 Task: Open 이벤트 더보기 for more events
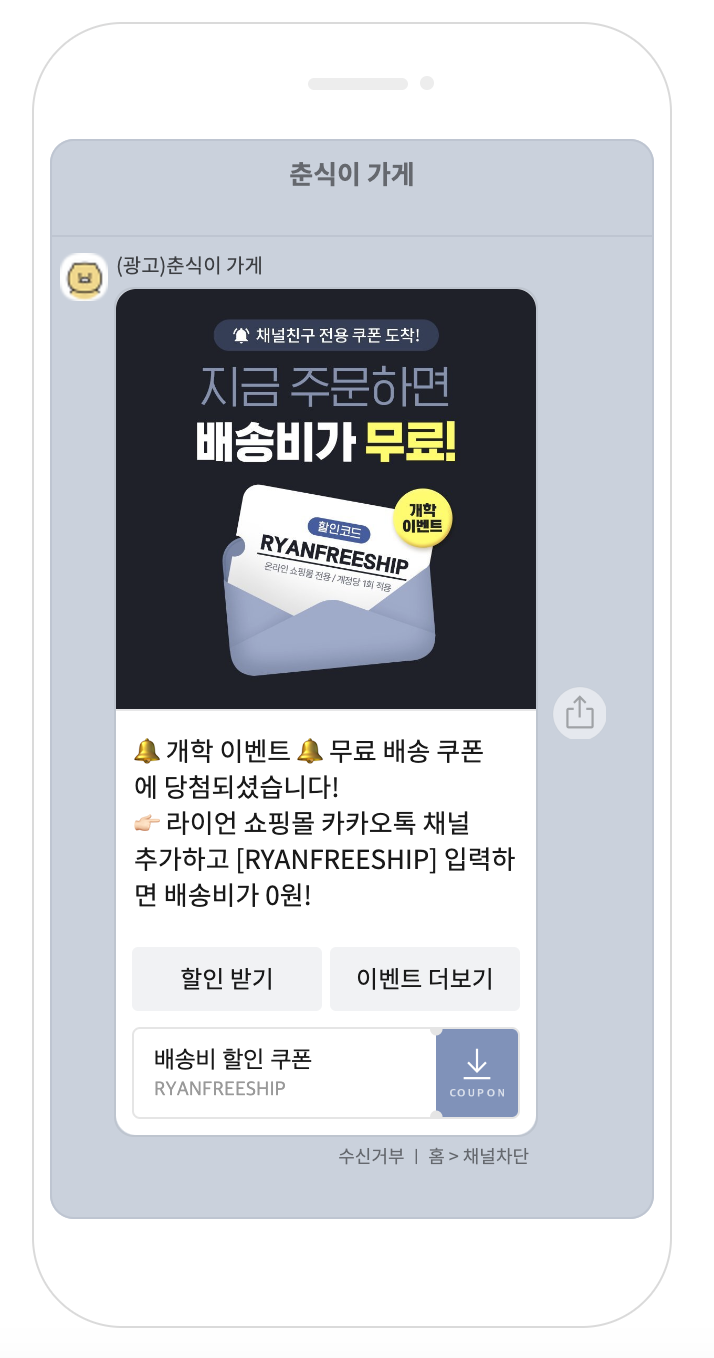425,979
